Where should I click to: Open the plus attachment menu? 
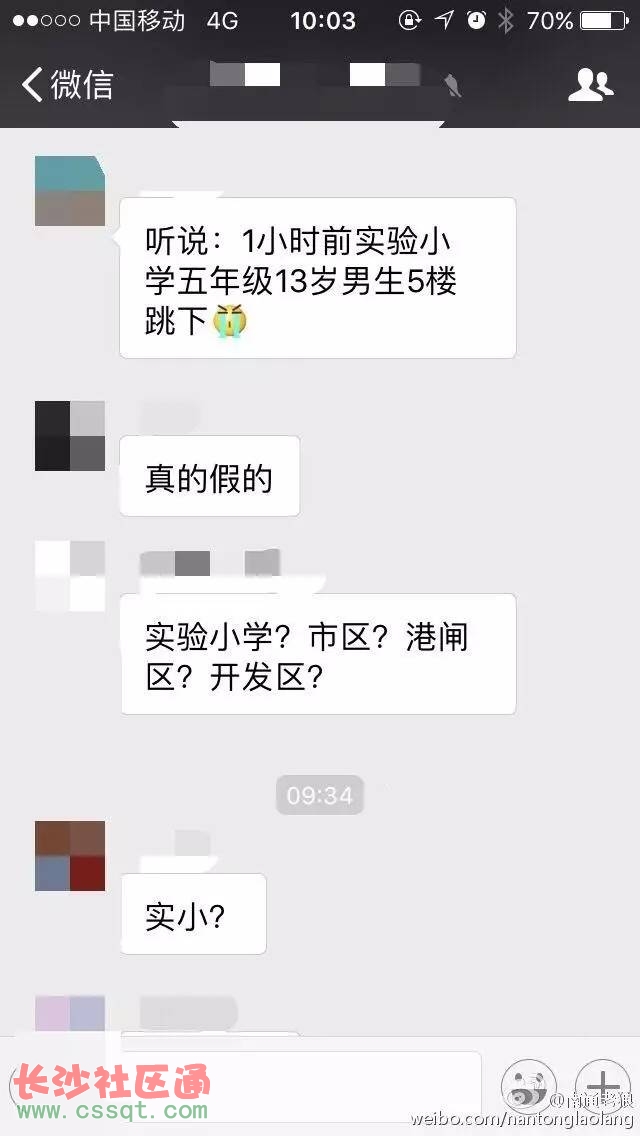[603, 1086]
